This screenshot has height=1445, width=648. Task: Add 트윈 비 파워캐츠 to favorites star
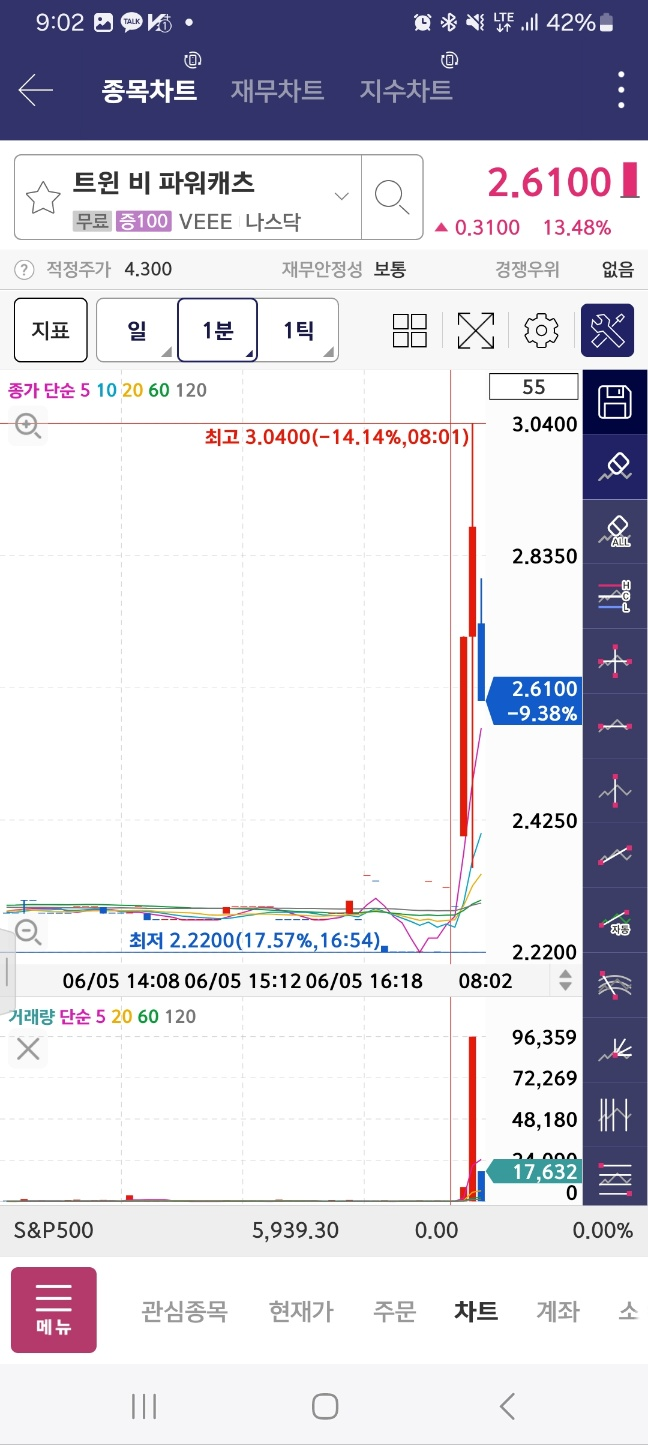(43, 197)
